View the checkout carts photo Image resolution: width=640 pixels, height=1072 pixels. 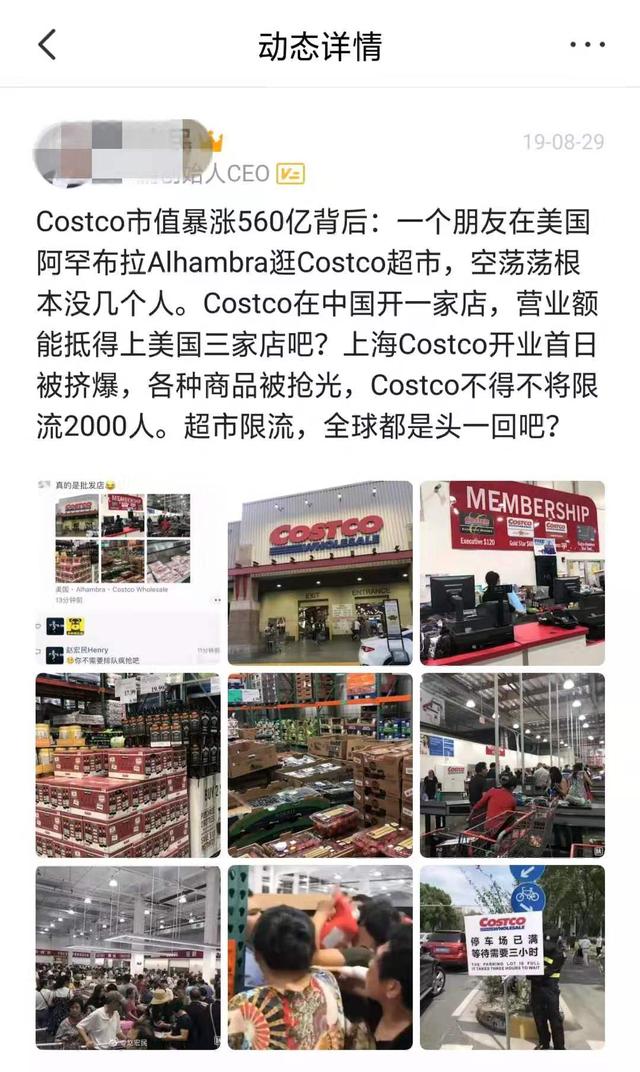(512, 765)
